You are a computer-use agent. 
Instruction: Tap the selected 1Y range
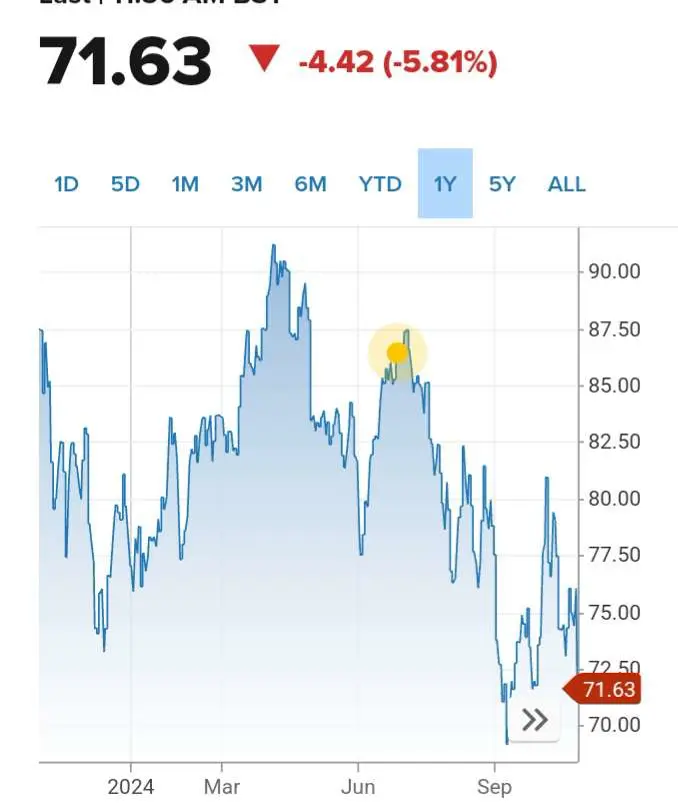point(445,184)
